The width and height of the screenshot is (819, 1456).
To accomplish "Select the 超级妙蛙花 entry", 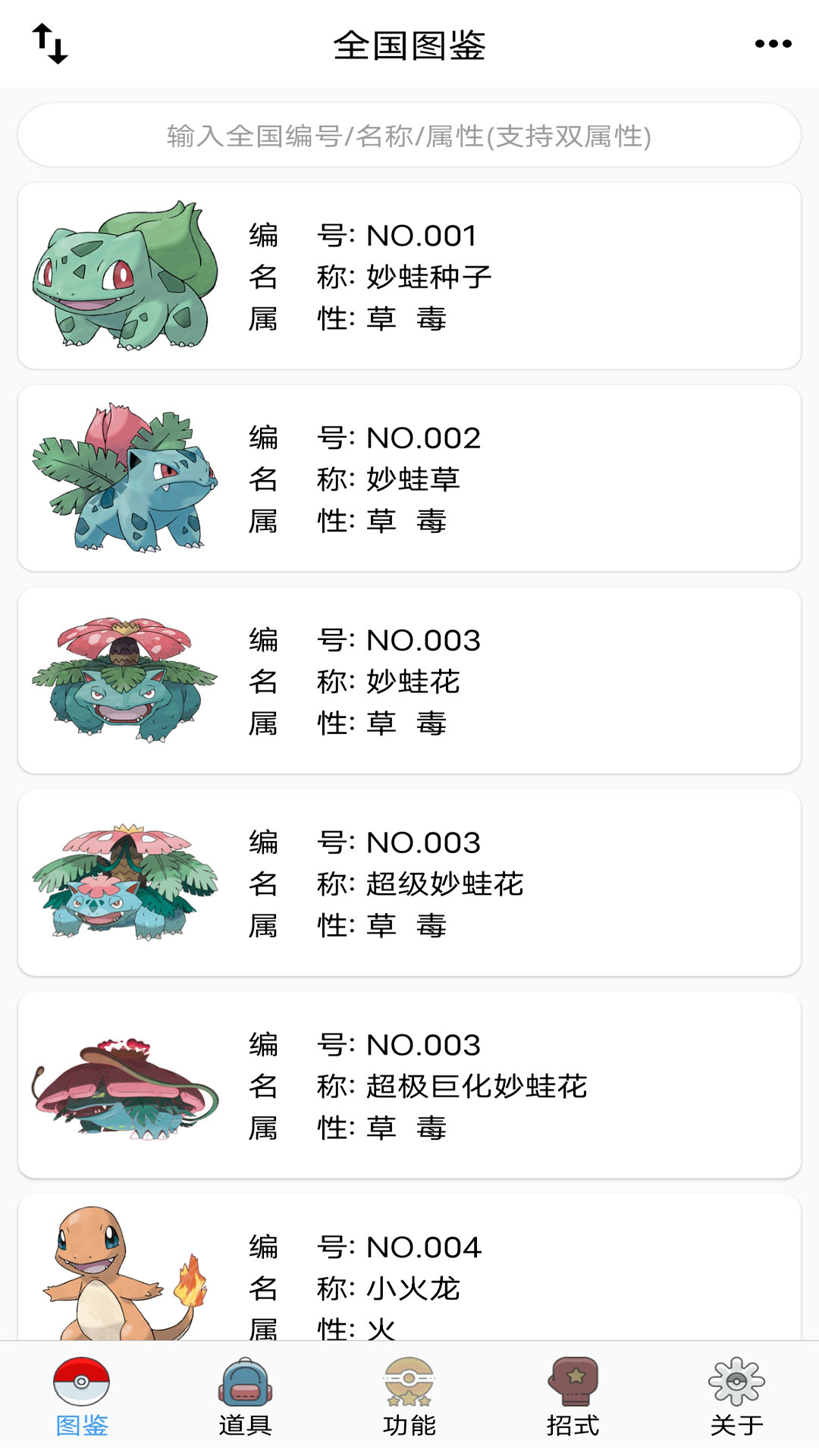I will [x=409, y=883].
